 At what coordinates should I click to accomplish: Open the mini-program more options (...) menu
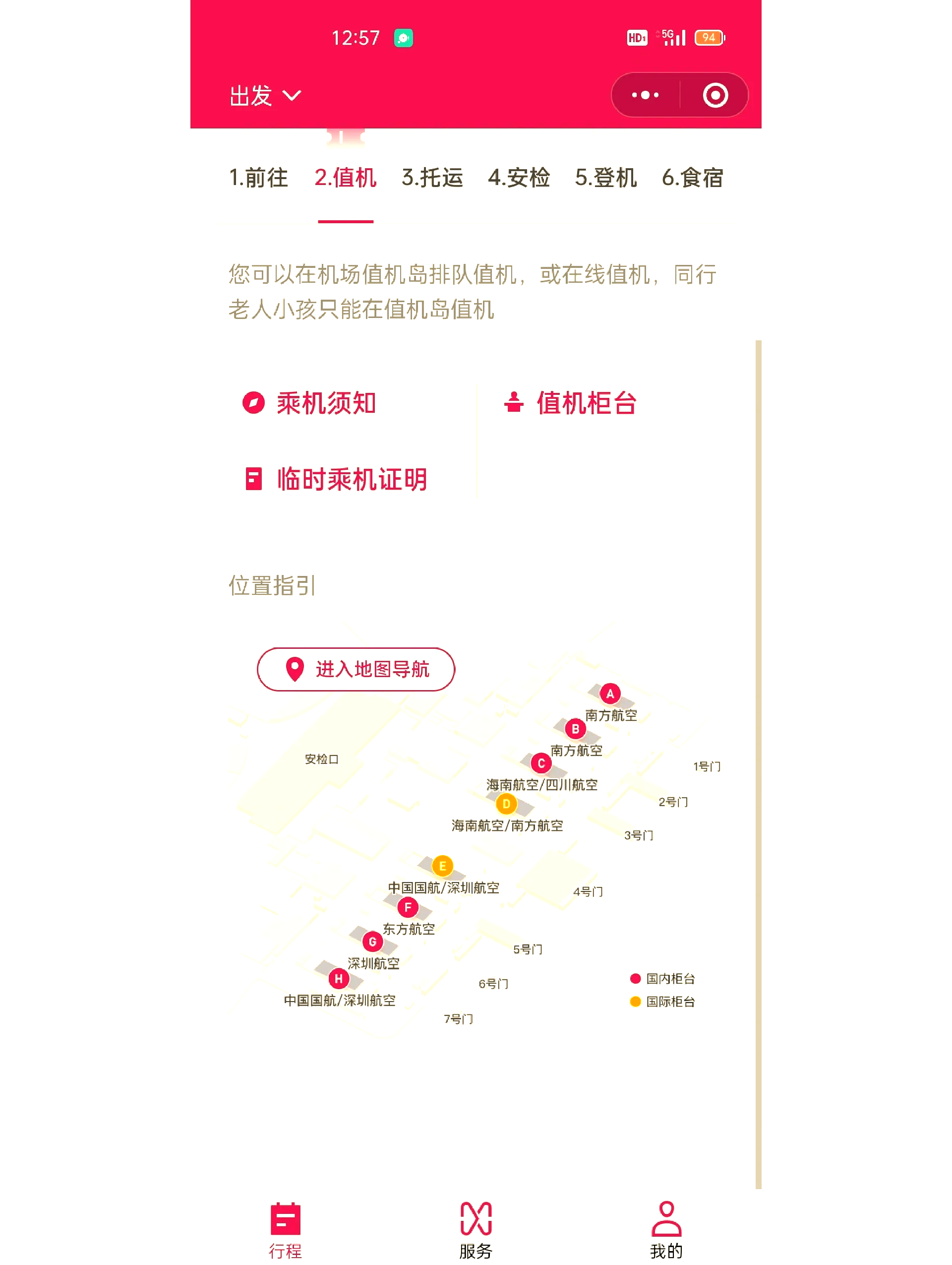pos(645,95)
